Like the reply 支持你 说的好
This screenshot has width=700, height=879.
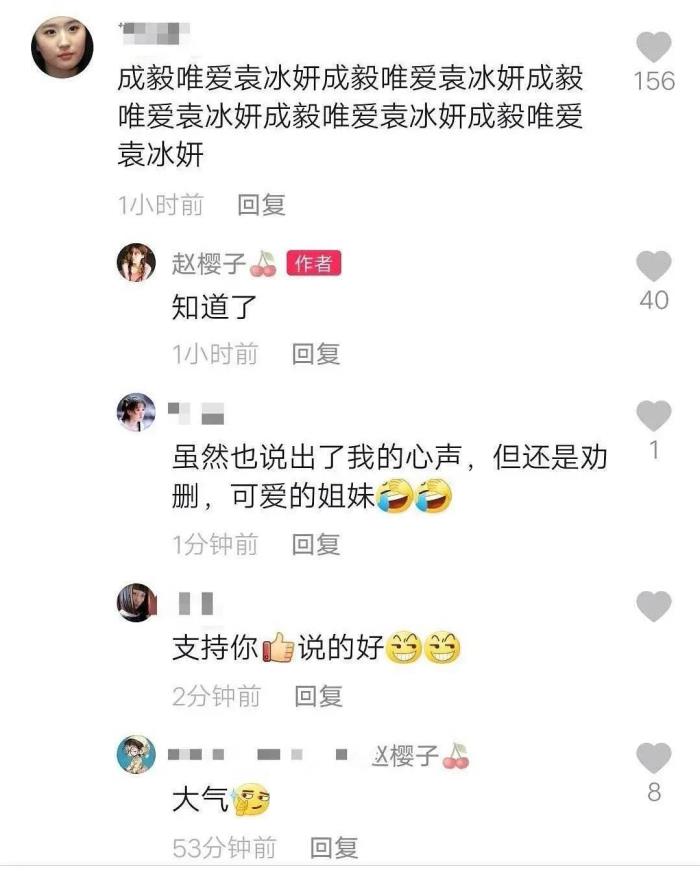(x=654, y=606)
